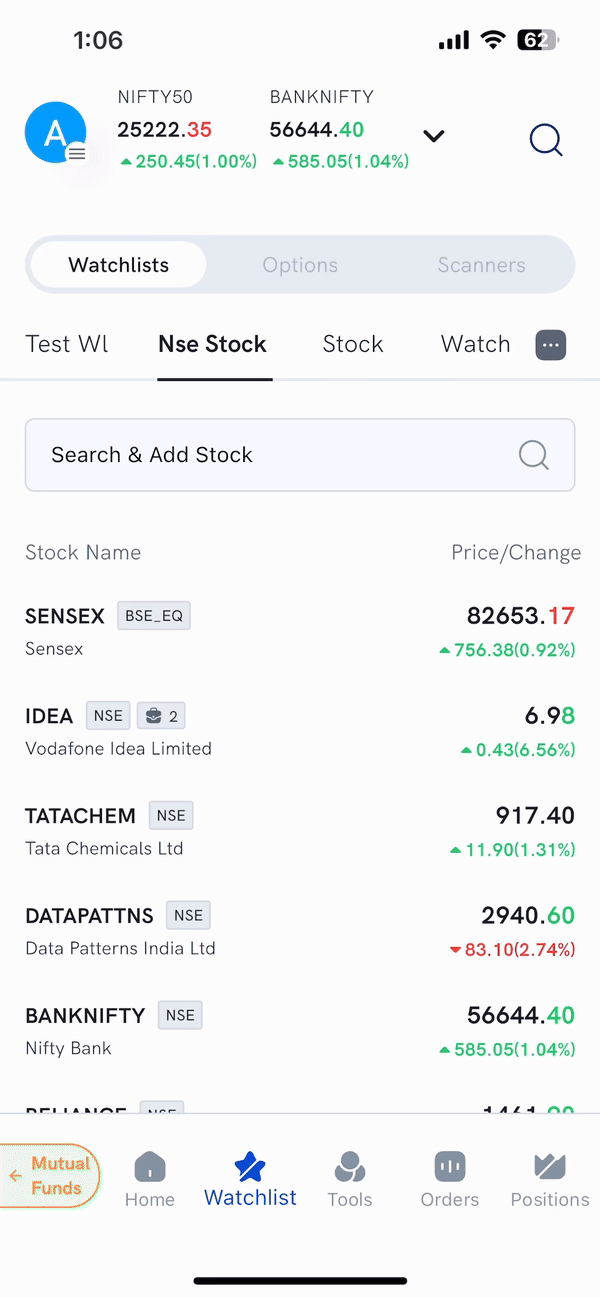
Task: Open the search magnifier in the header
Action: click(x=546, y=140)
